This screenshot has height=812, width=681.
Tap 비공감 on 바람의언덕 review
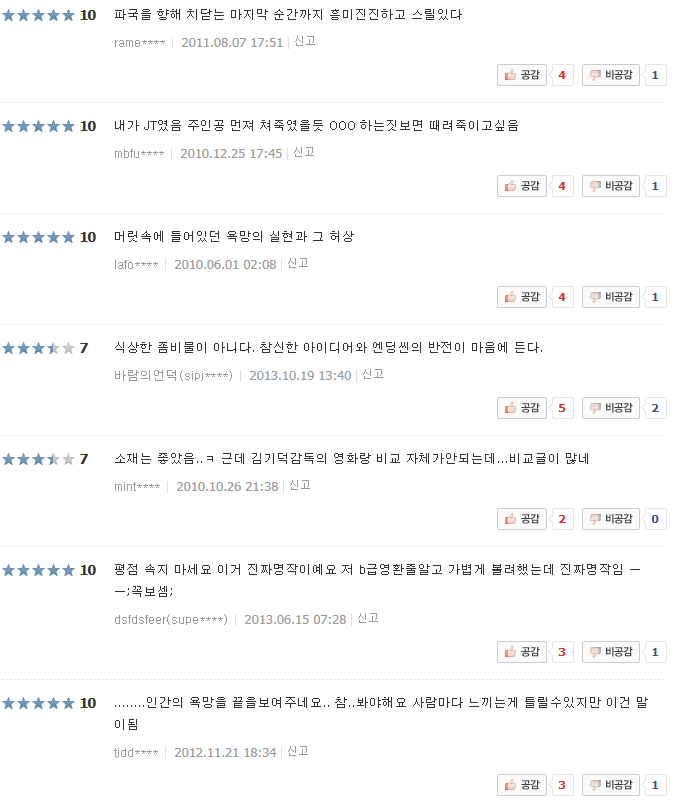[x=611, y=408]
